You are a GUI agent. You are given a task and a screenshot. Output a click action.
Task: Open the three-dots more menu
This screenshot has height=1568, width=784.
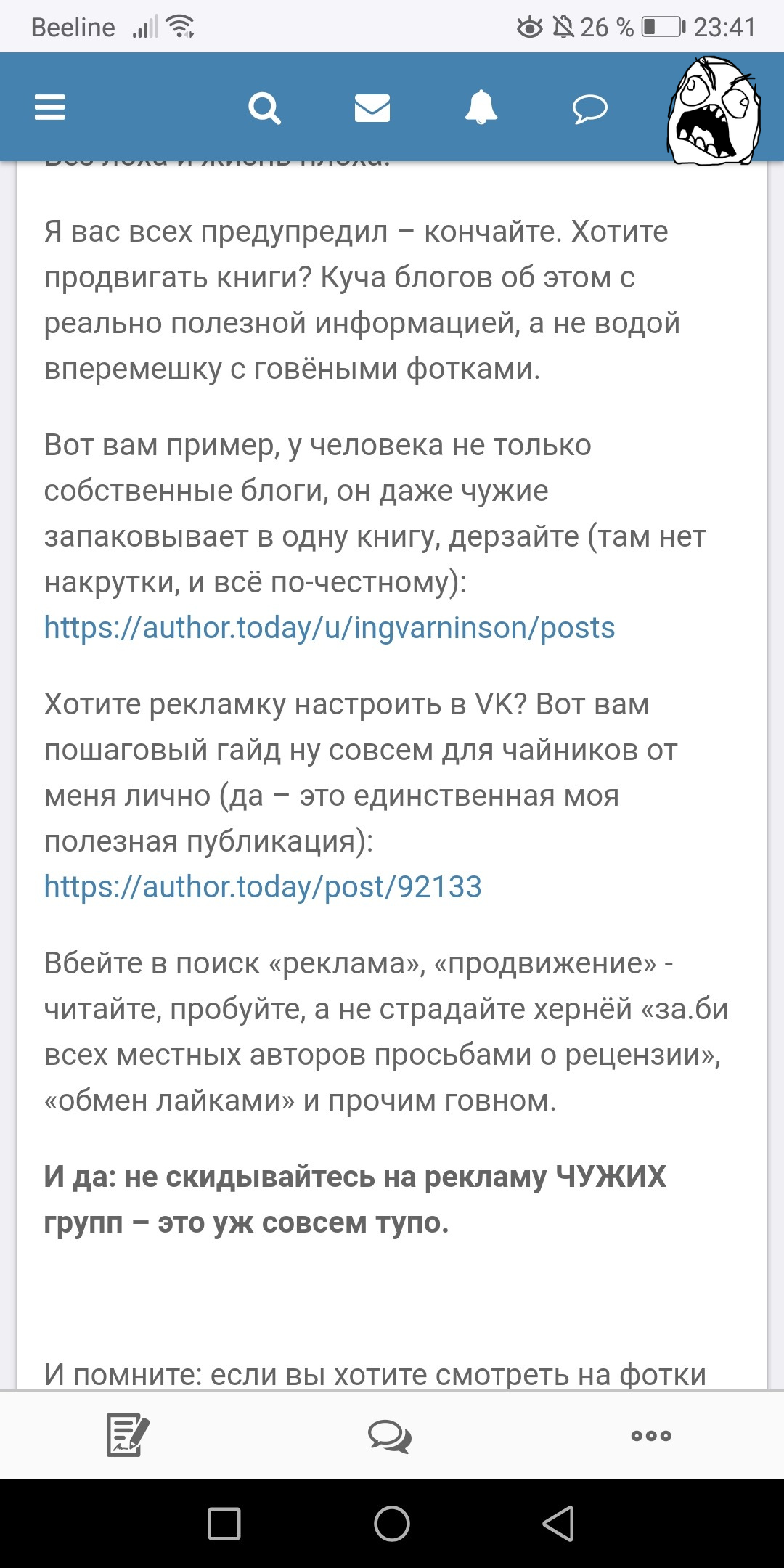[651, 1435]
